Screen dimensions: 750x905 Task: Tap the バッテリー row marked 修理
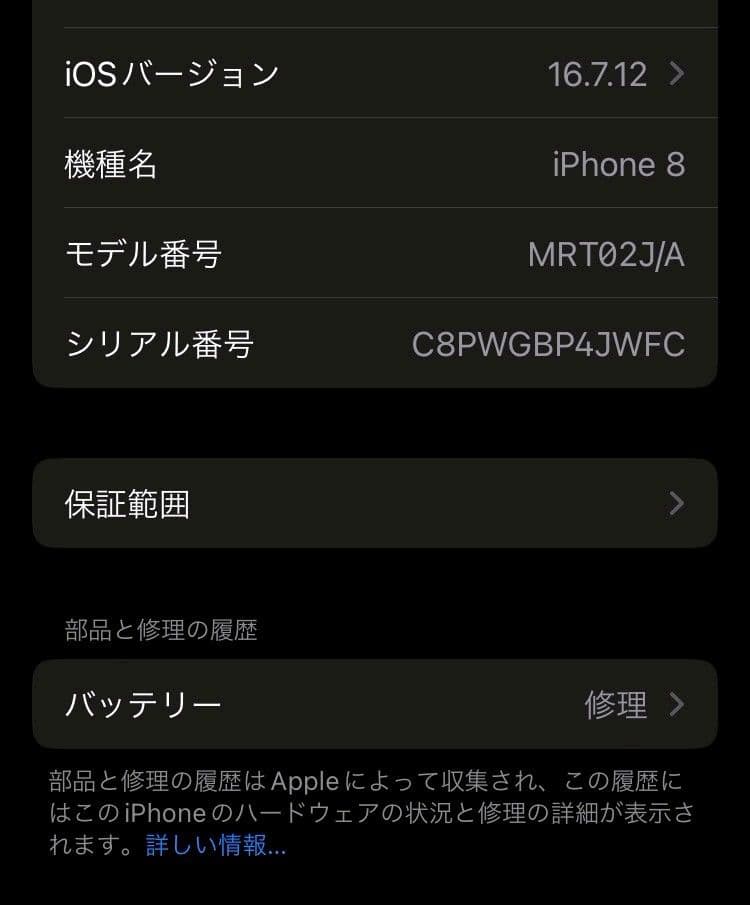pos(375,704)
